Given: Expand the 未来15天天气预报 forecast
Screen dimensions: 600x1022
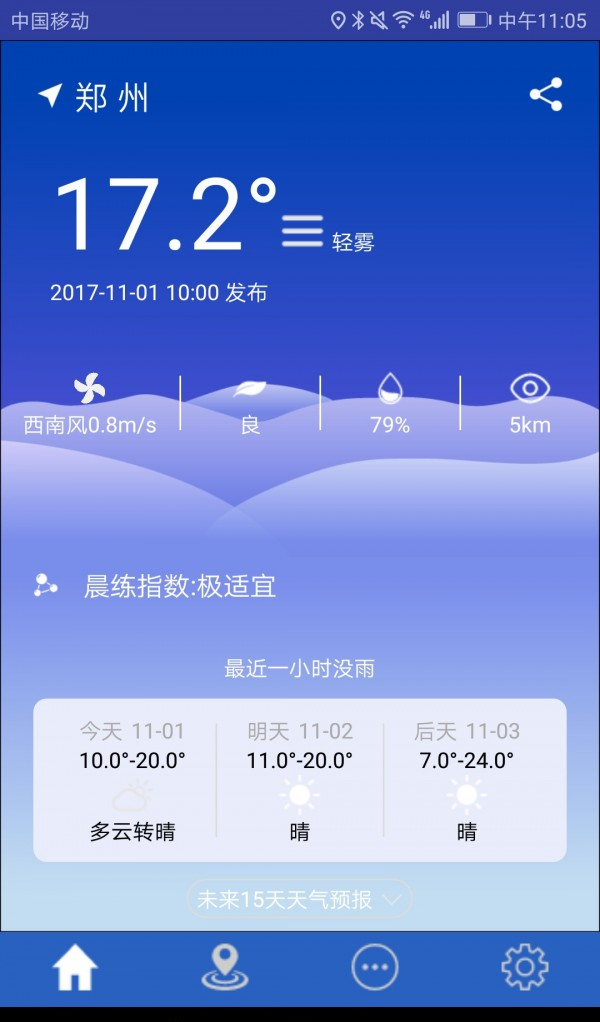Looking at the screenshot, I should [299, 899].
